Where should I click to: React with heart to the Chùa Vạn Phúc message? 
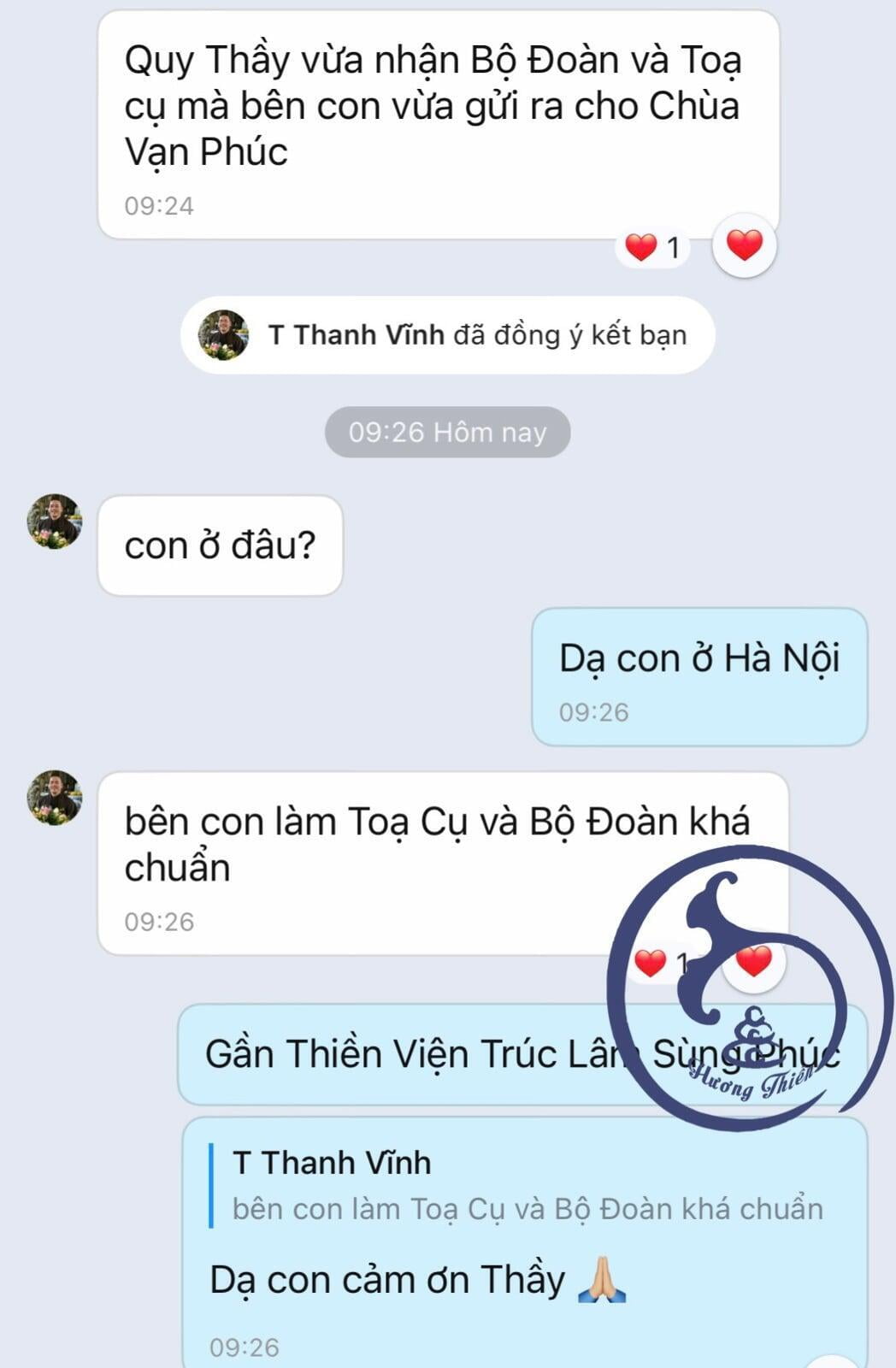[x=744, y=245]
